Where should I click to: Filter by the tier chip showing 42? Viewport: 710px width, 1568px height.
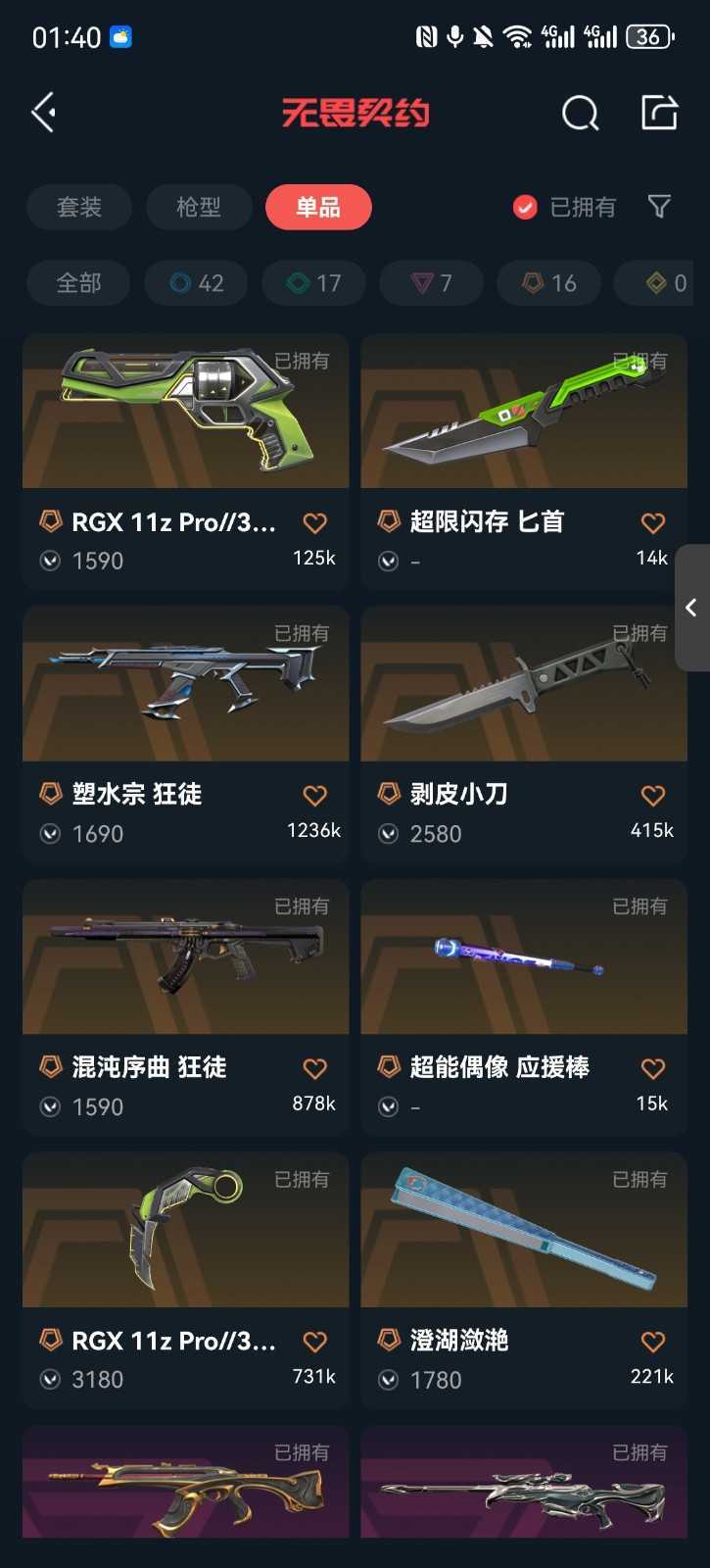197,283
